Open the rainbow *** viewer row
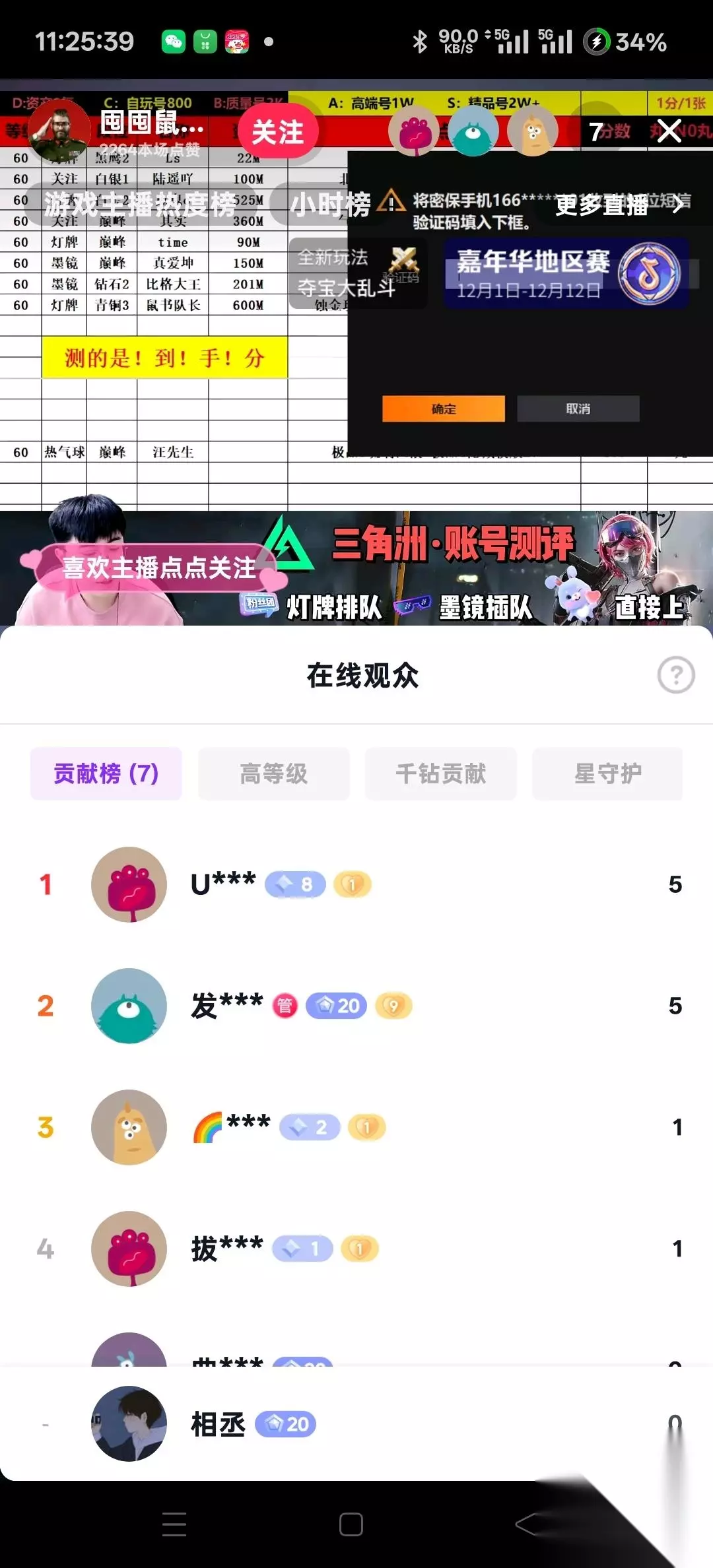The height and width of the screenshot is (1568, 713). (x=356, y=1127)
